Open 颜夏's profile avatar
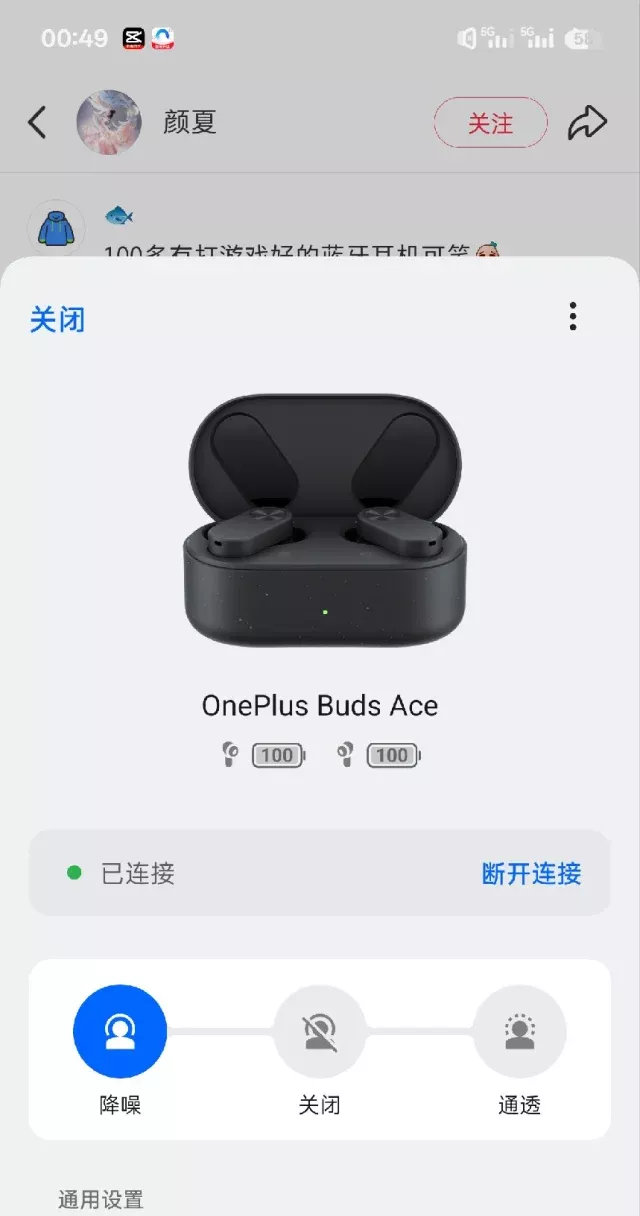The image size is (640, 1216). pos(109,123)
